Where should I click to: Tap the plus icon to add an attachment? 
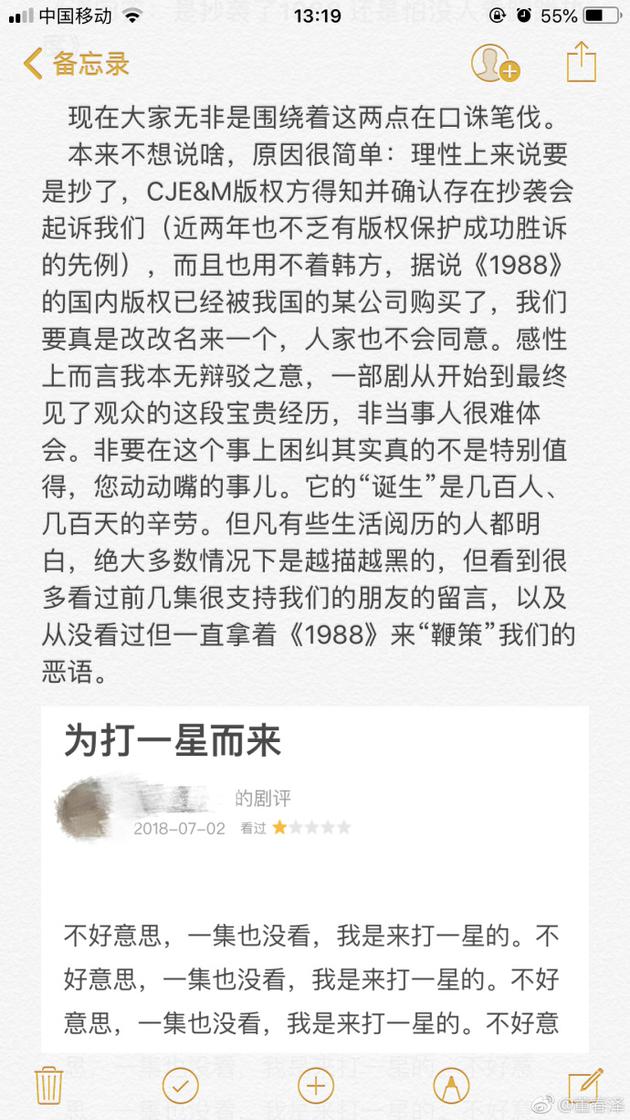315,1085
